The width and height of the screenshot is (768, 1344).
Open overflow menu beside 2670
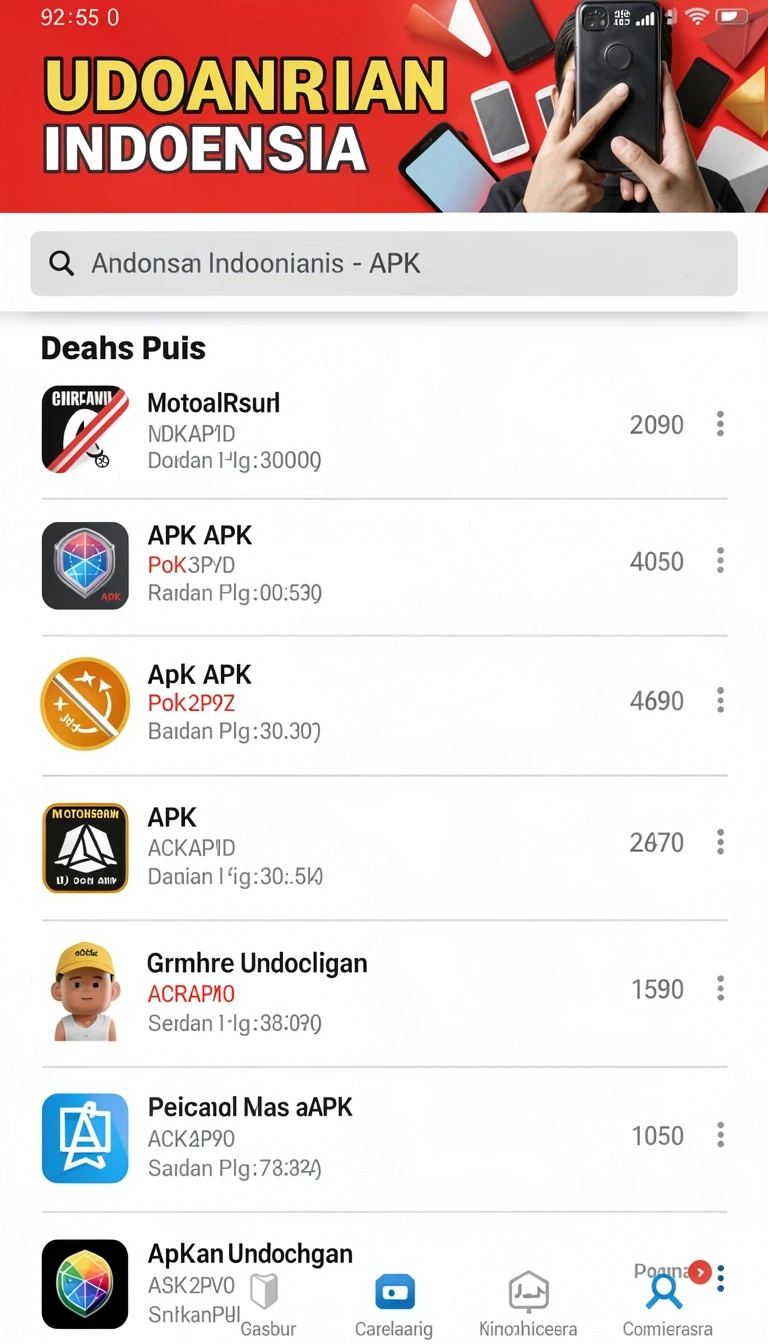(x=720, y=842)
